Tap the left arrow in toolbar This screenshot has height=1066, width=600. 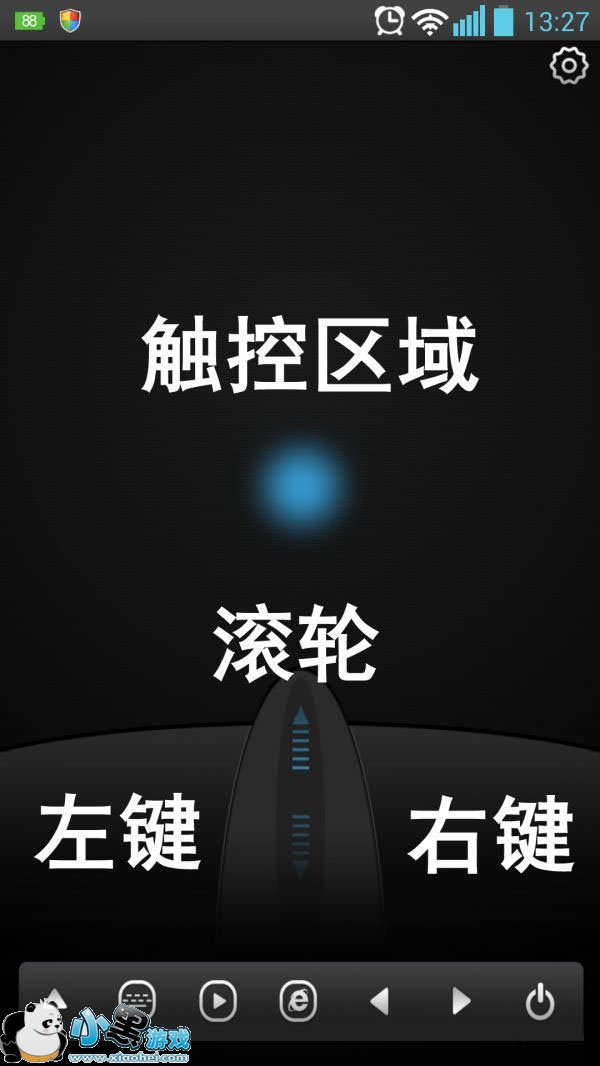click(x=379, y=1001)
